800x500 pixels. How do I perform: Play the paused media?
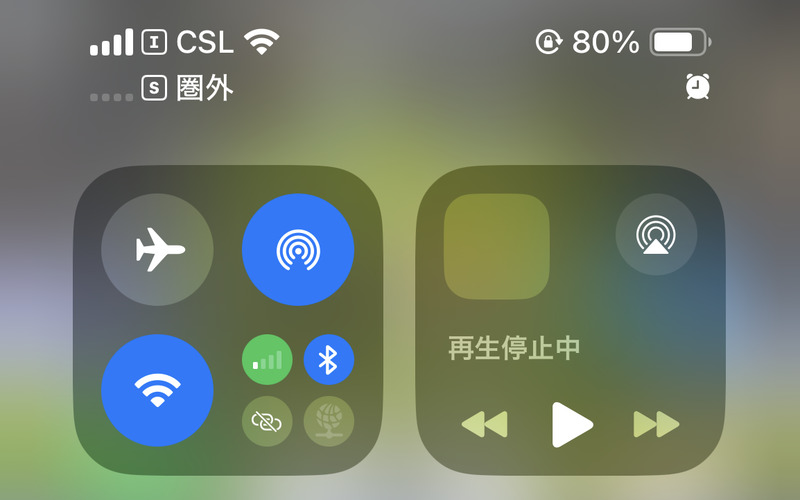pos(572,425)
